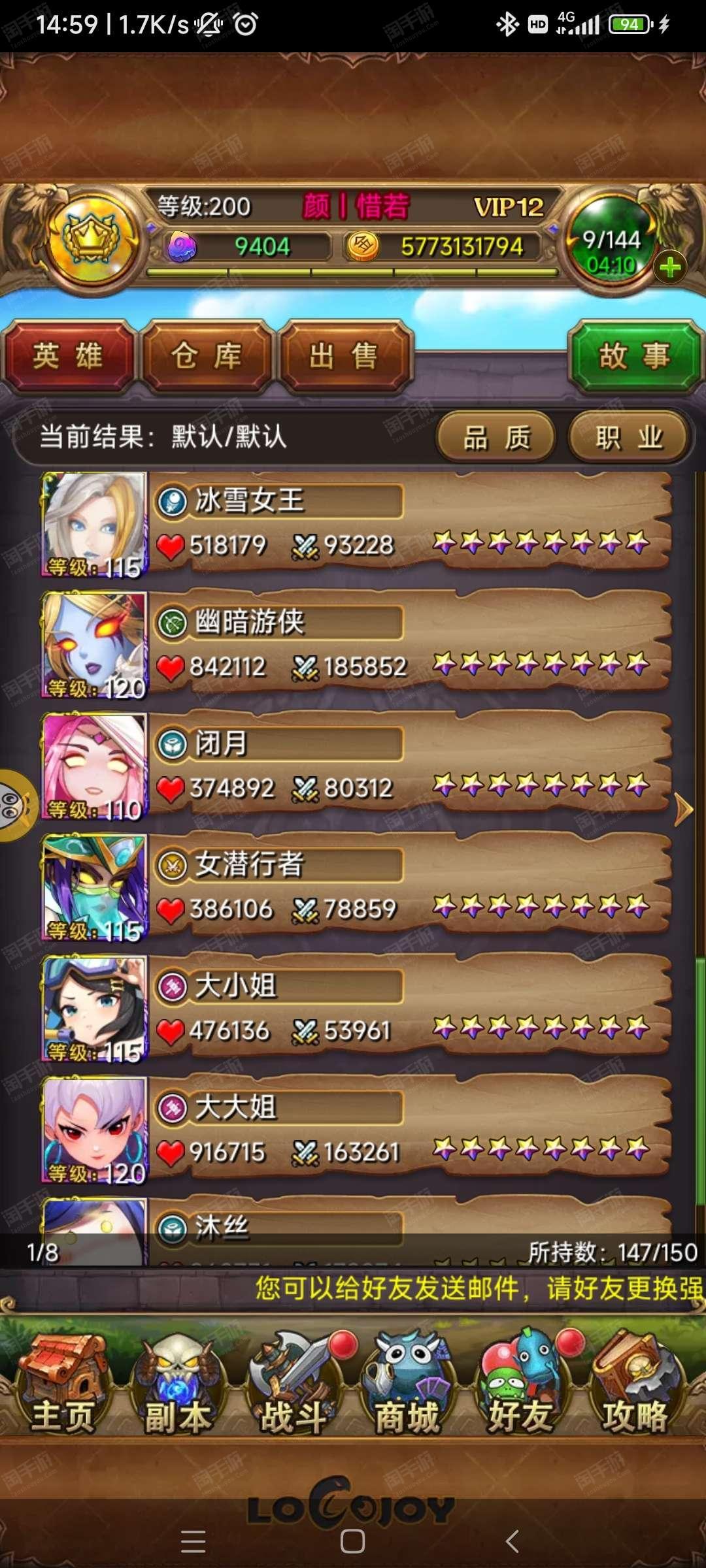This screenshot has height=1568, width=706.
Task: Open hero 冰雪女王 details
Action: pyautogui.click(x=356, y=525)
